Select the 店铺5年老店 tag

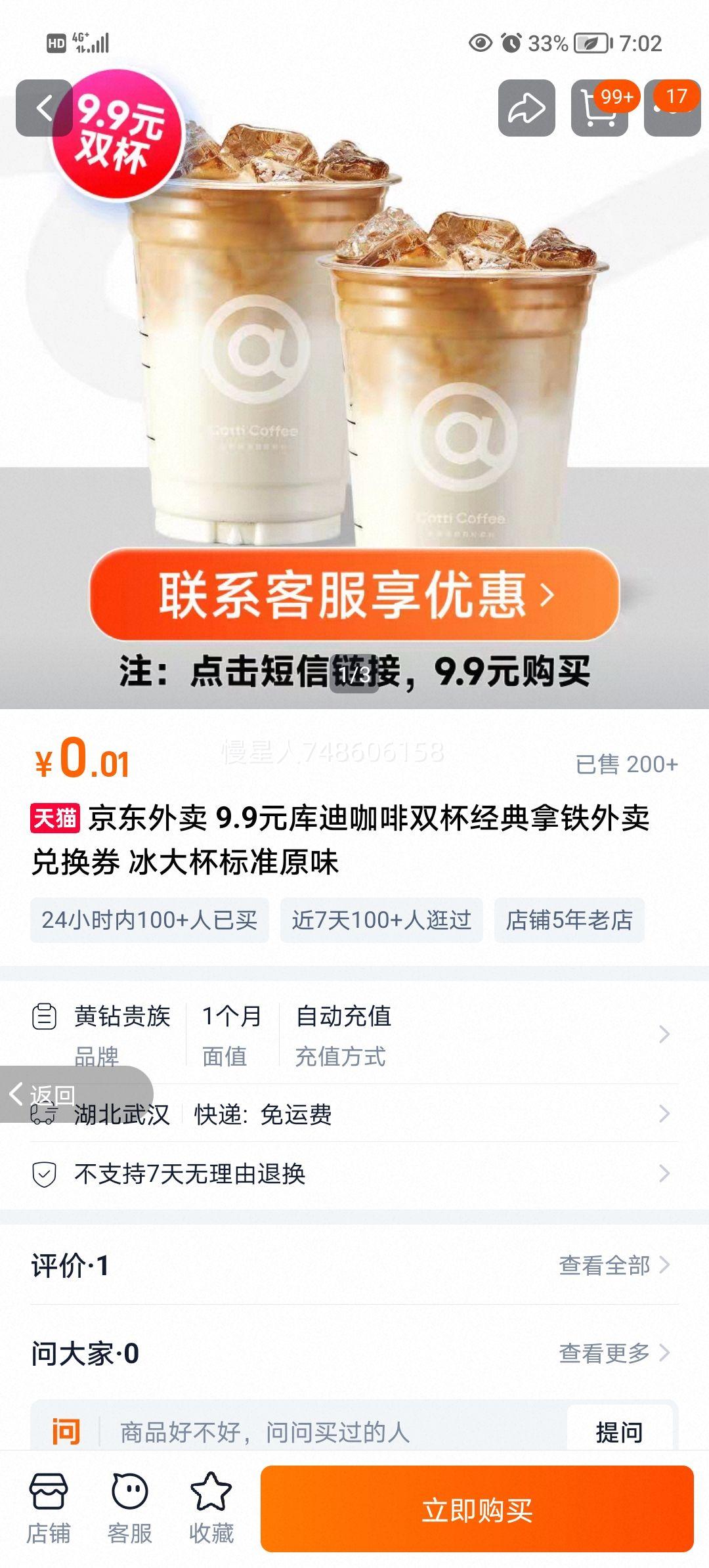[x=571, y=921]
